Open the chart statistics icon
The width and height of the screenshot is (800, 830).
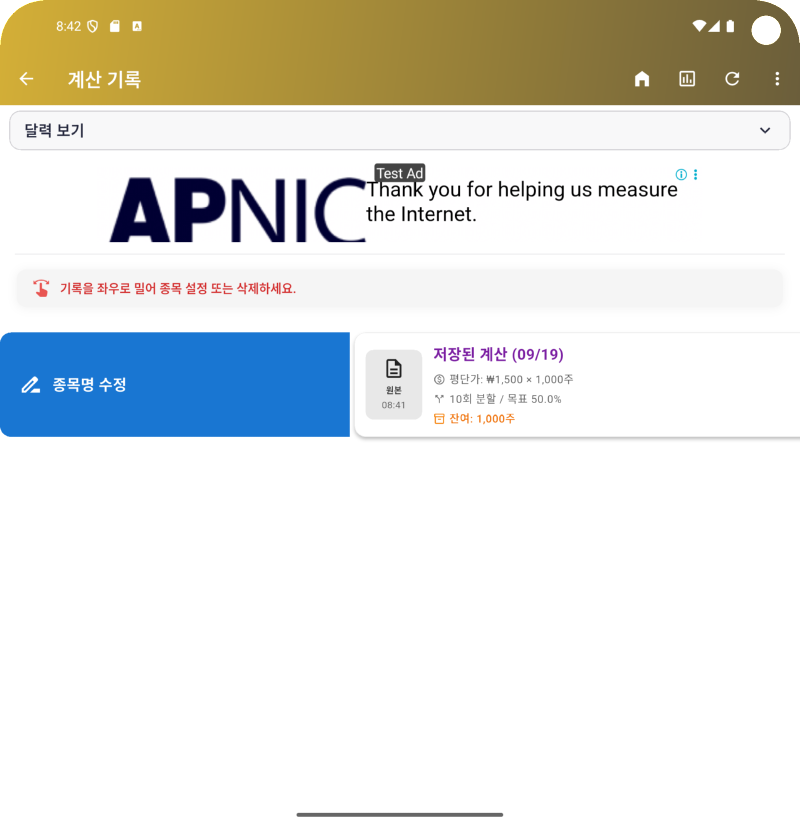pyautogui.click(x=687, y=79)
